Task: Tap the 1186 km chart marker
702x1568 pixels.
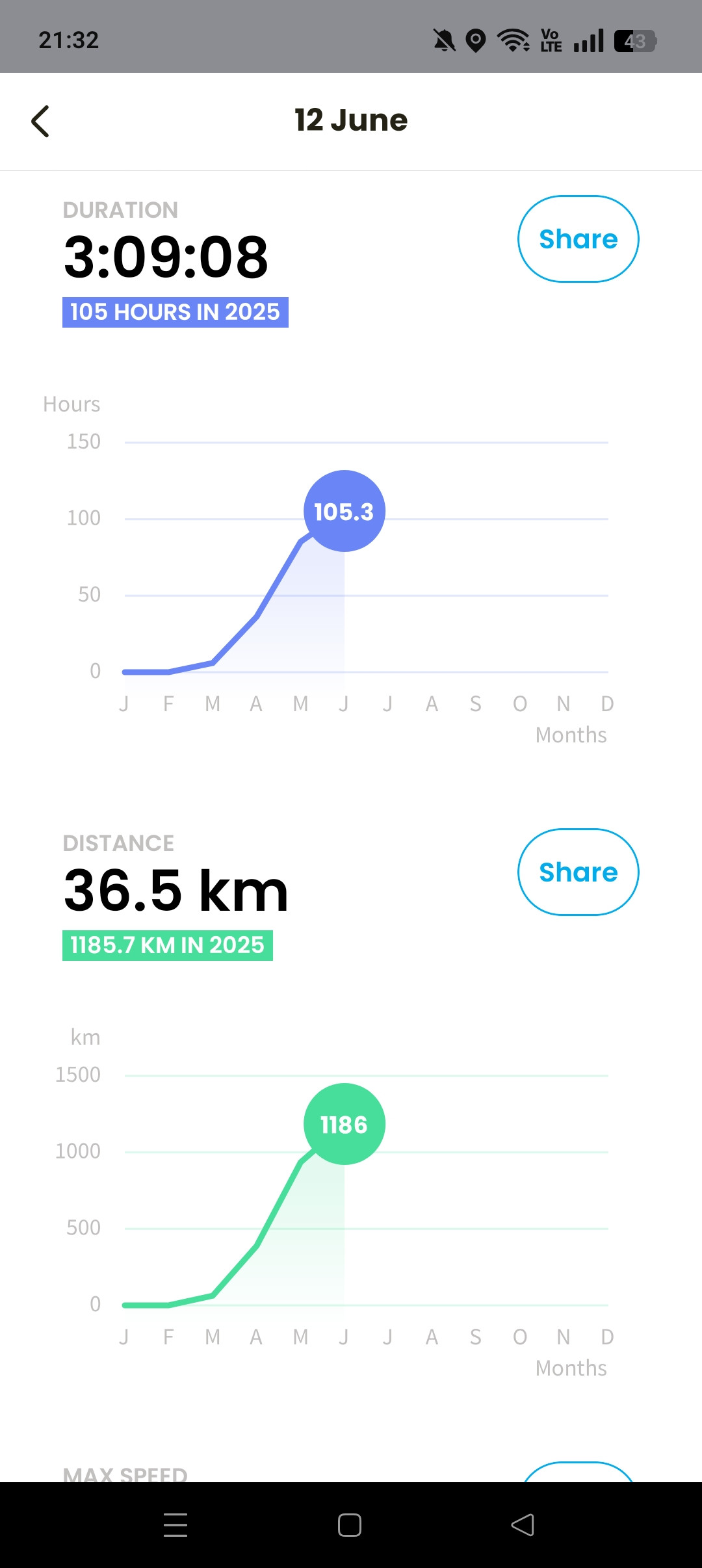Action: pyautogui.click(x=344, y=1124)
